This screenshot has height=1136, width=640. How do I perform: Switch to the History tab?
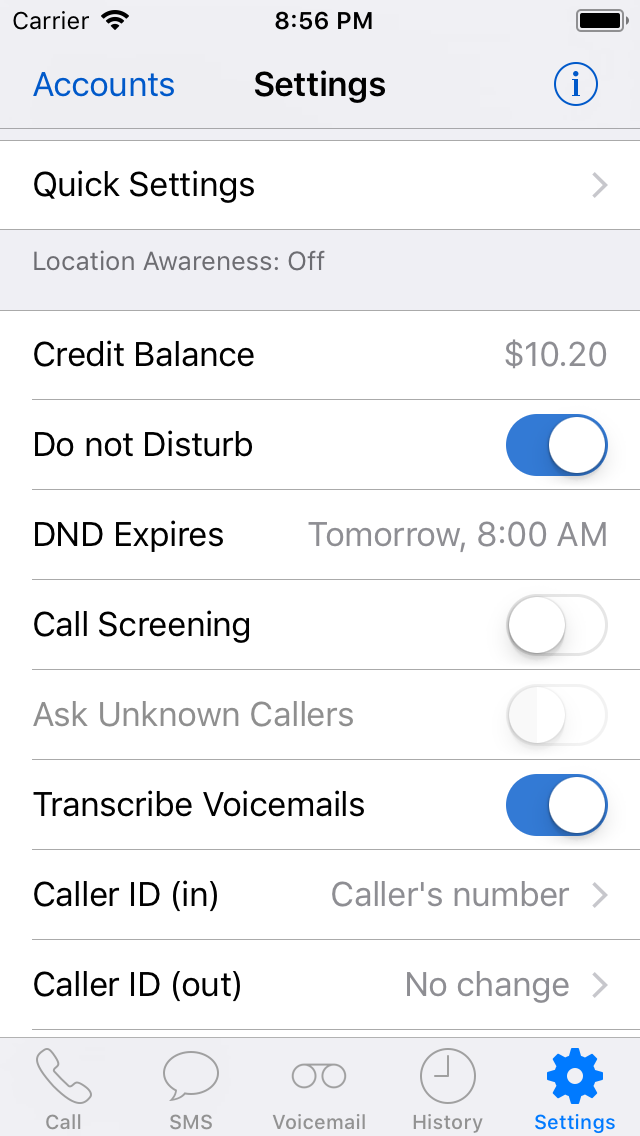[447, 1088]
